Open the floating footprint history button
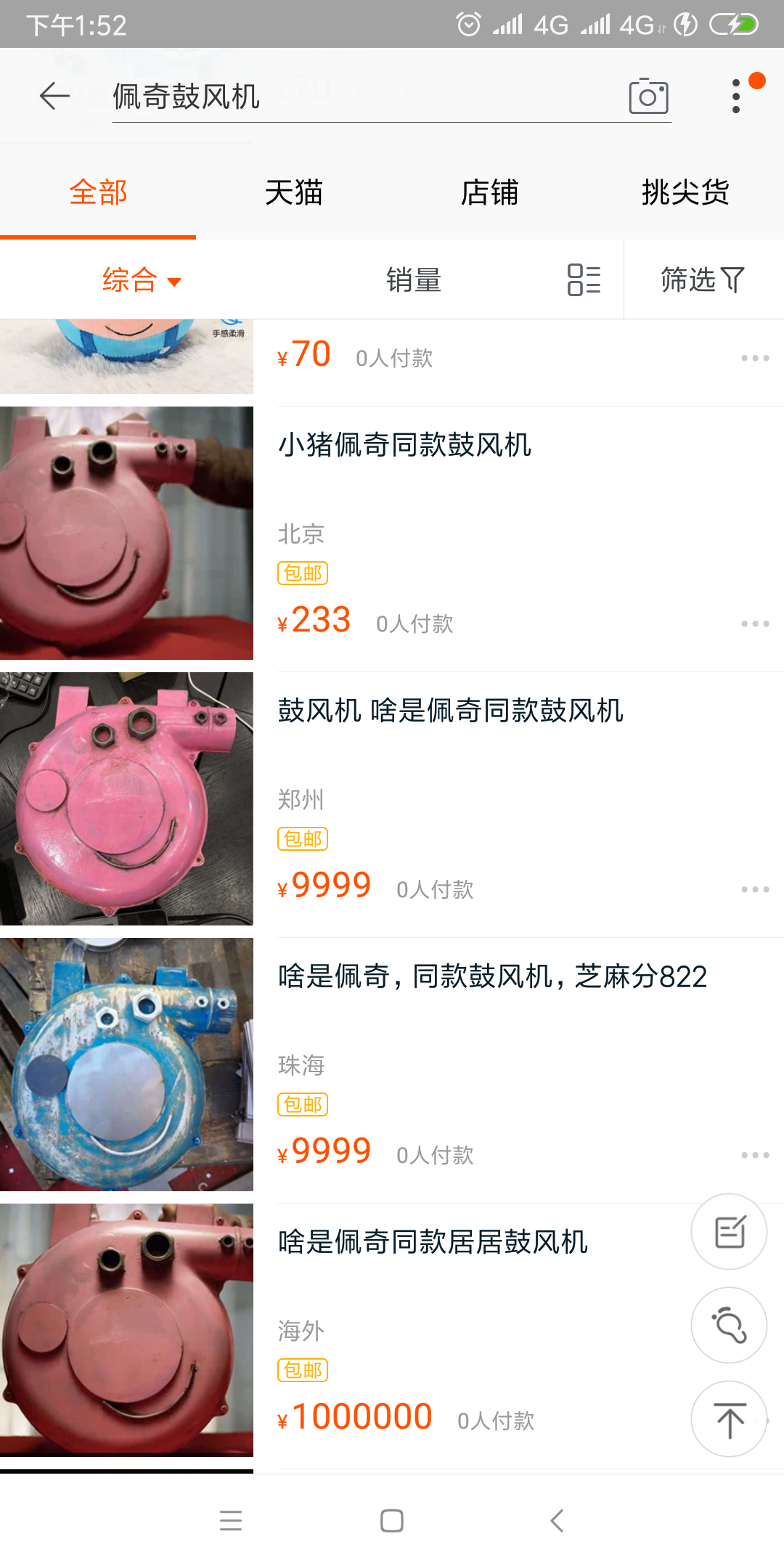This screenshot has height=1568, width=784. tap(729, 1326)
